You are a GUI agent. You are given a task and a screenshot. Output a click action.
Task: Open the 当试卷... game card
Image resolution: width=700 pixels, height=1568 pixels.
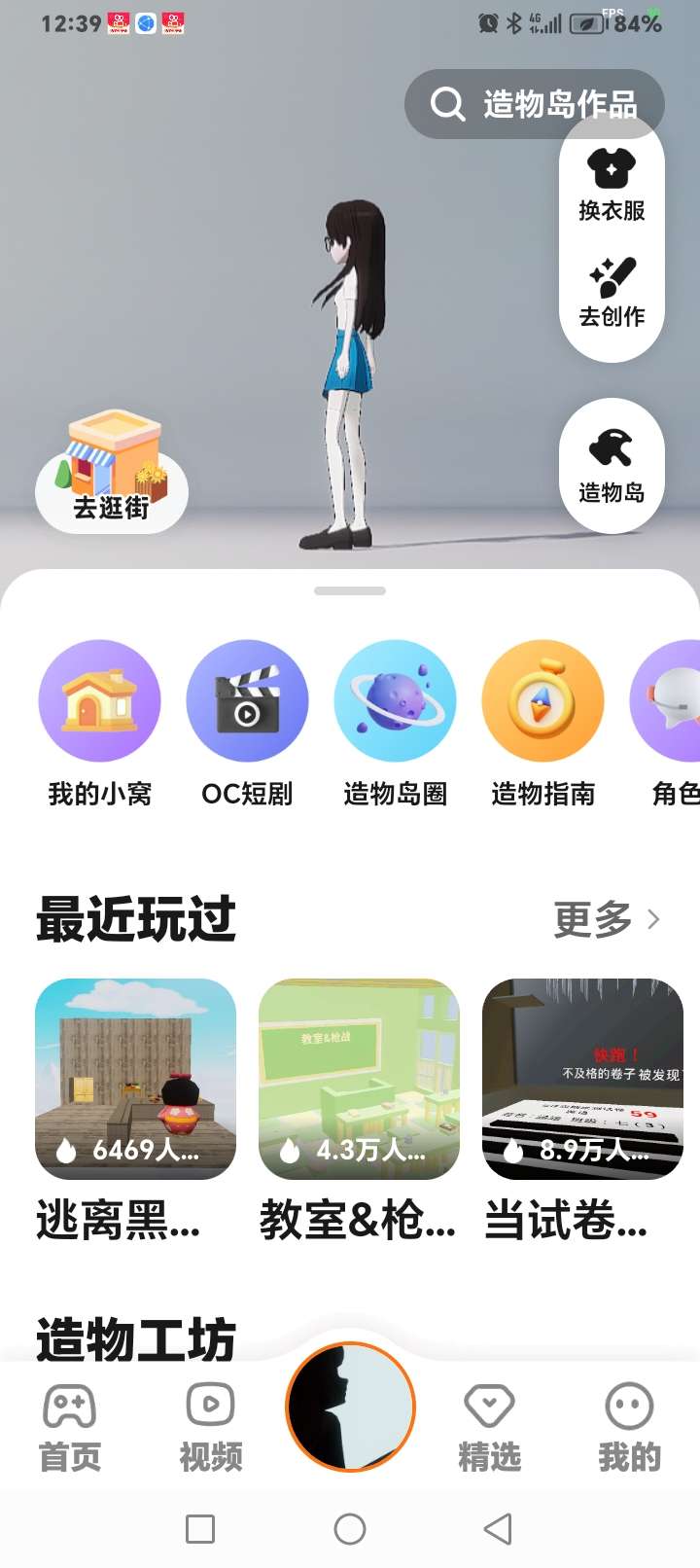point(582,1112)
